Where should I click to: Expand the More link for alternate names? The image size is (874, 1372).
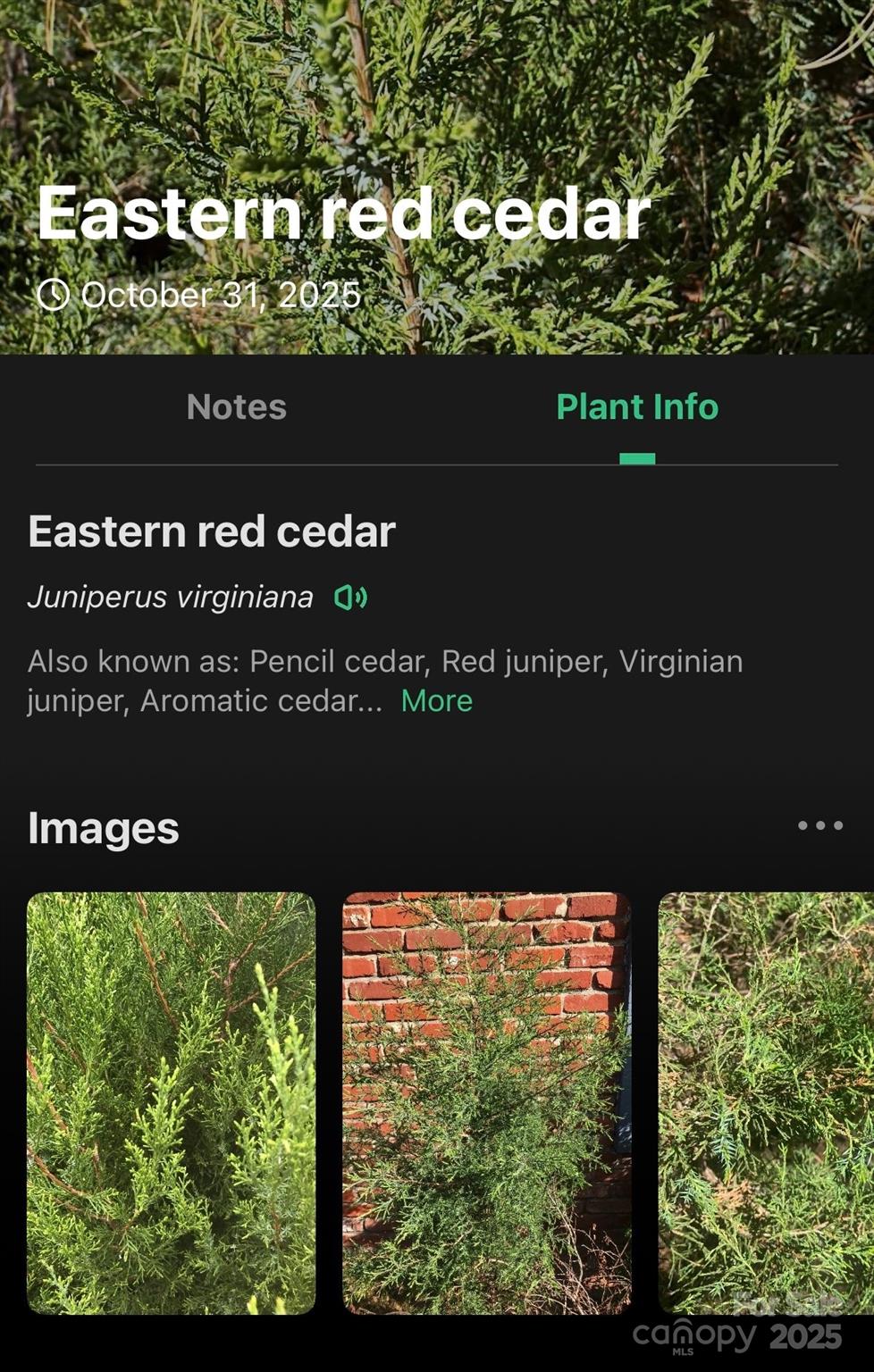click(x=436, y=701)
